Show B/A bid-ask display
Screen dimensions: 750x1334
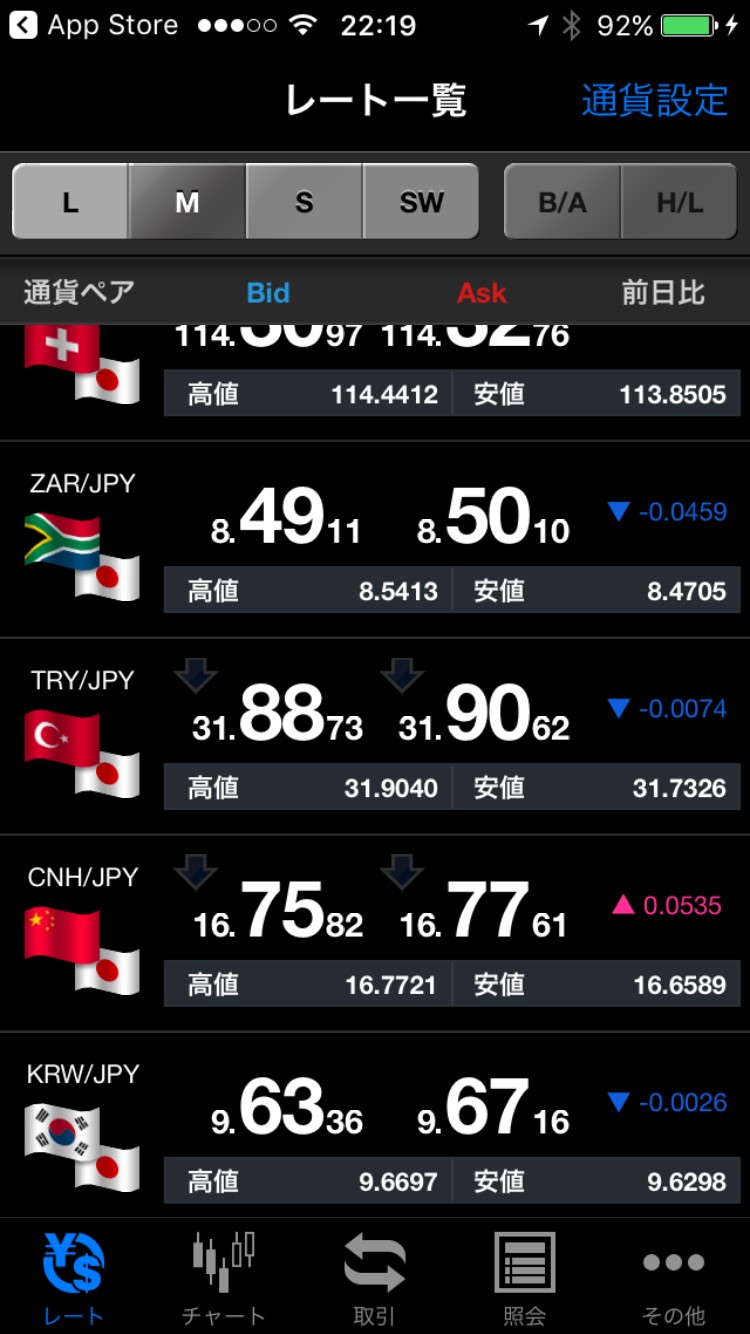(562, 202)
